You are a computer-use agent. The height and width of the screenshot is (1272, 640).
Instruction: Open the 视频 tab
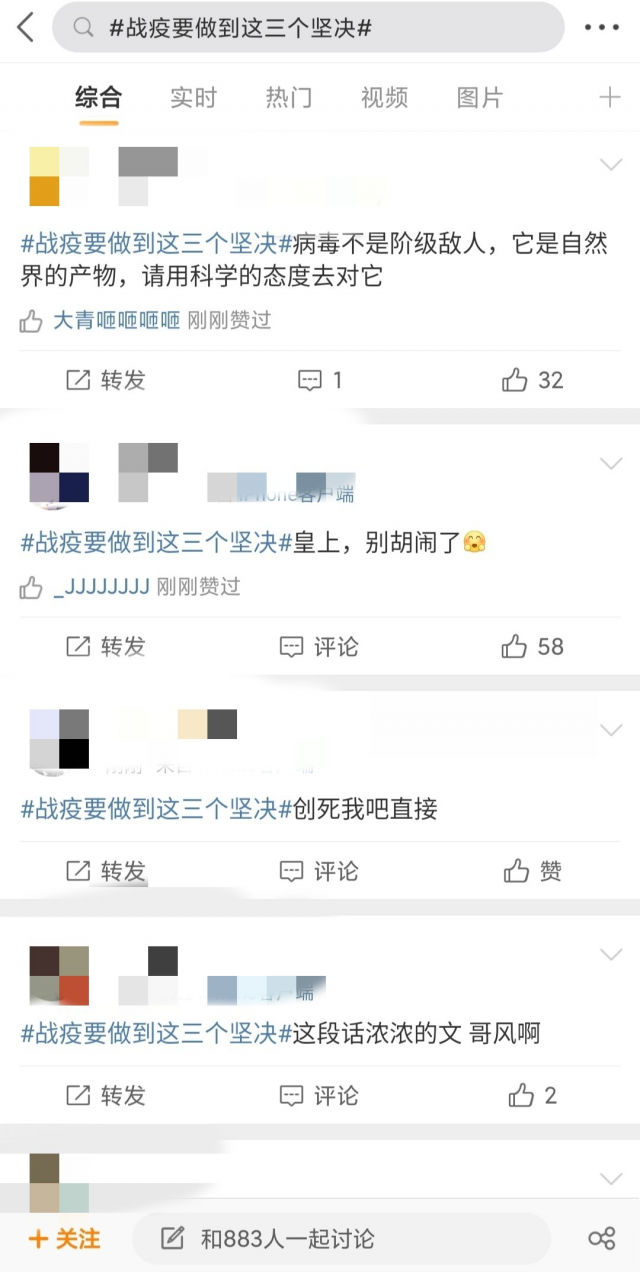pyautogui.click(x=384, y=97)
